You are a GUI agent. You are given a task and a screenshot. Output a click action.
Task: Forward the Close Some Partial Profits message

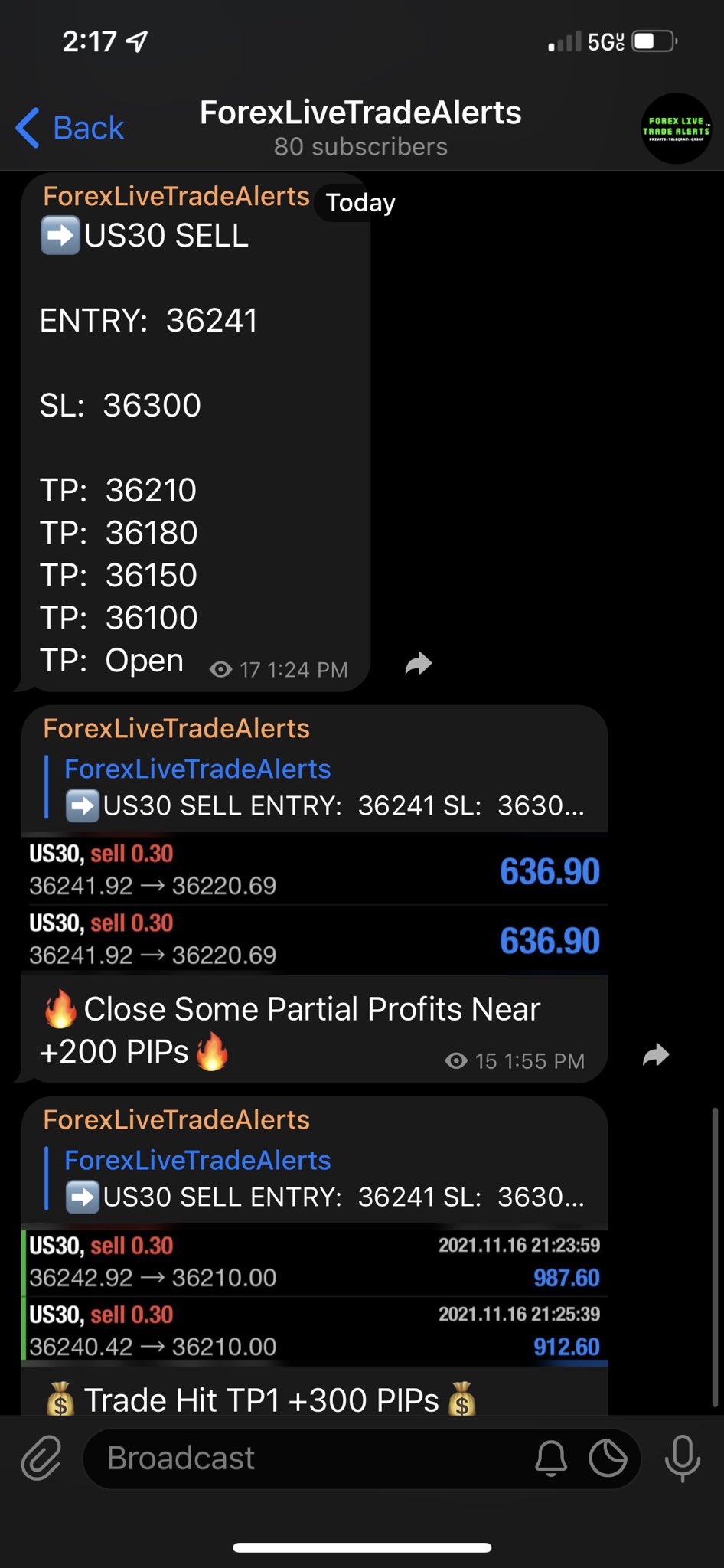[x=656, y=1056]
